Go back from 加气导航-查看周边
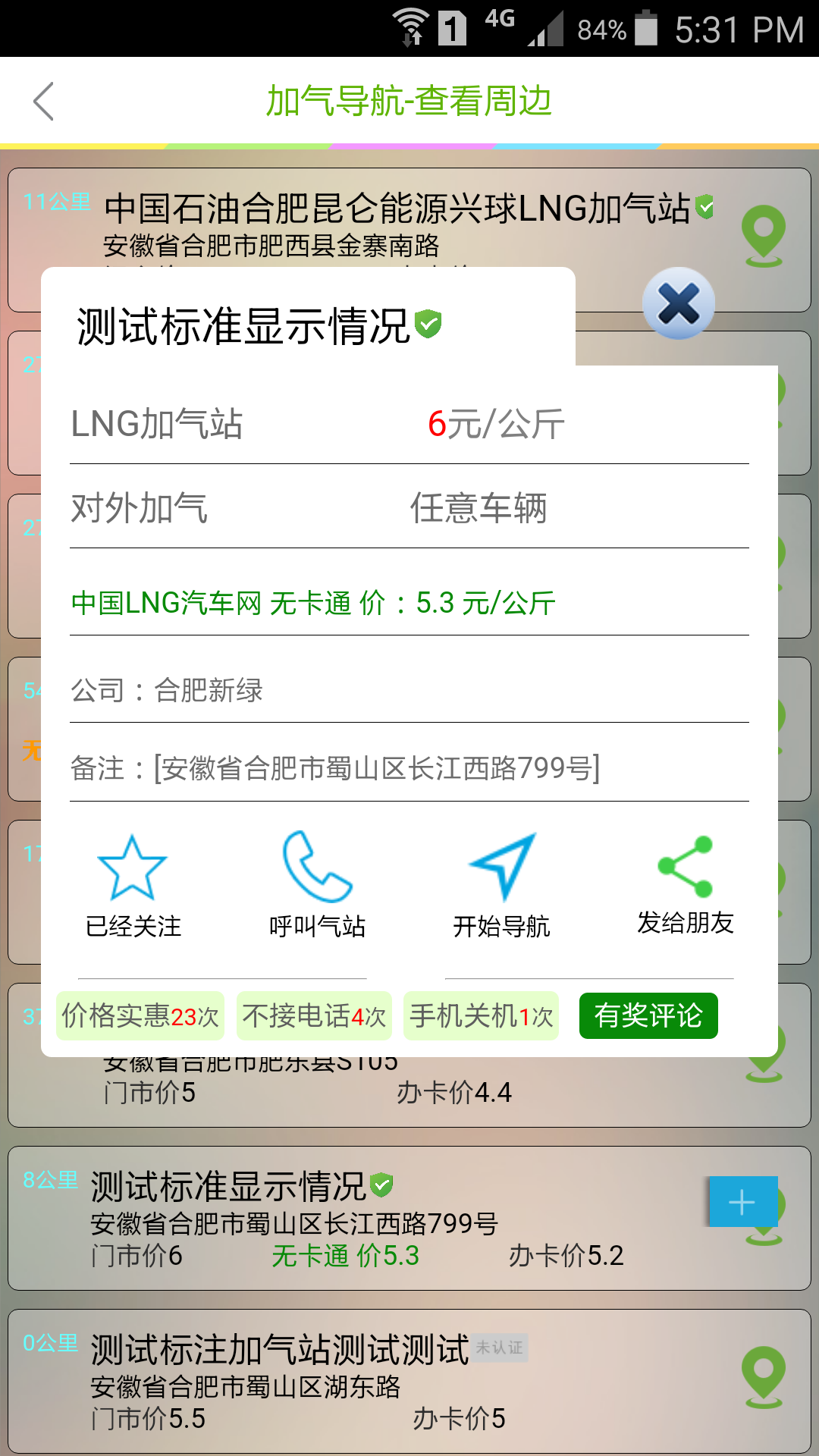 [44, 101]
